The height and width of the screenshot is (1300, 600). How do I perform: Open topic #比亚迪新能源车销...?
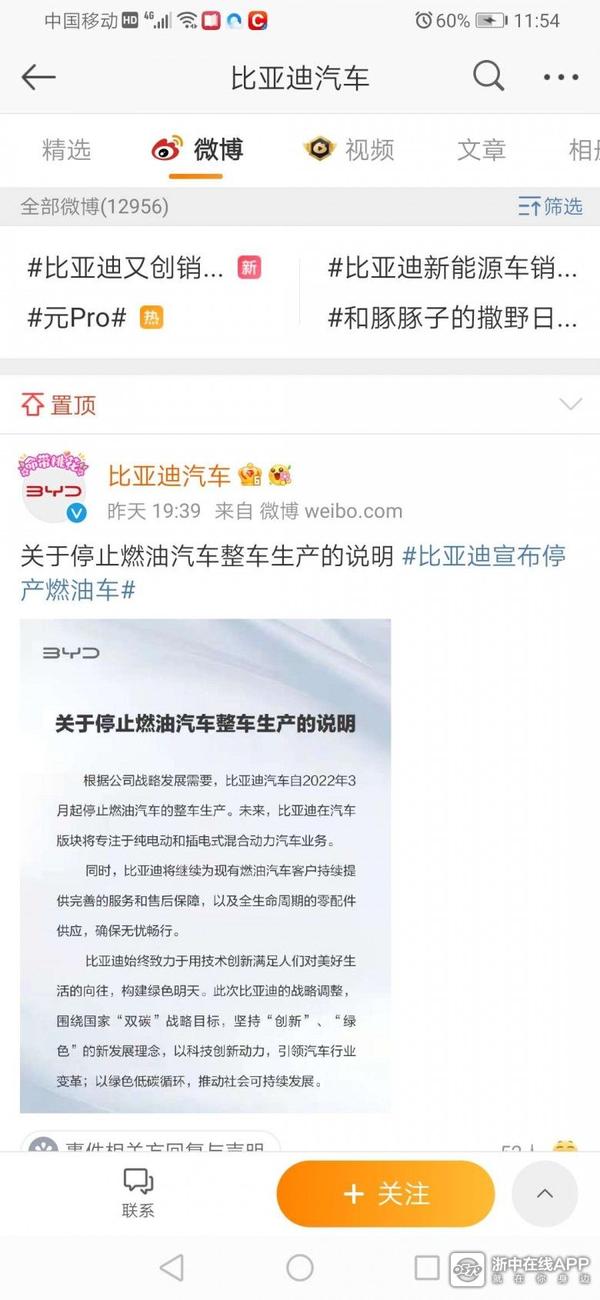pyautogui.click(x=452, y=268)
